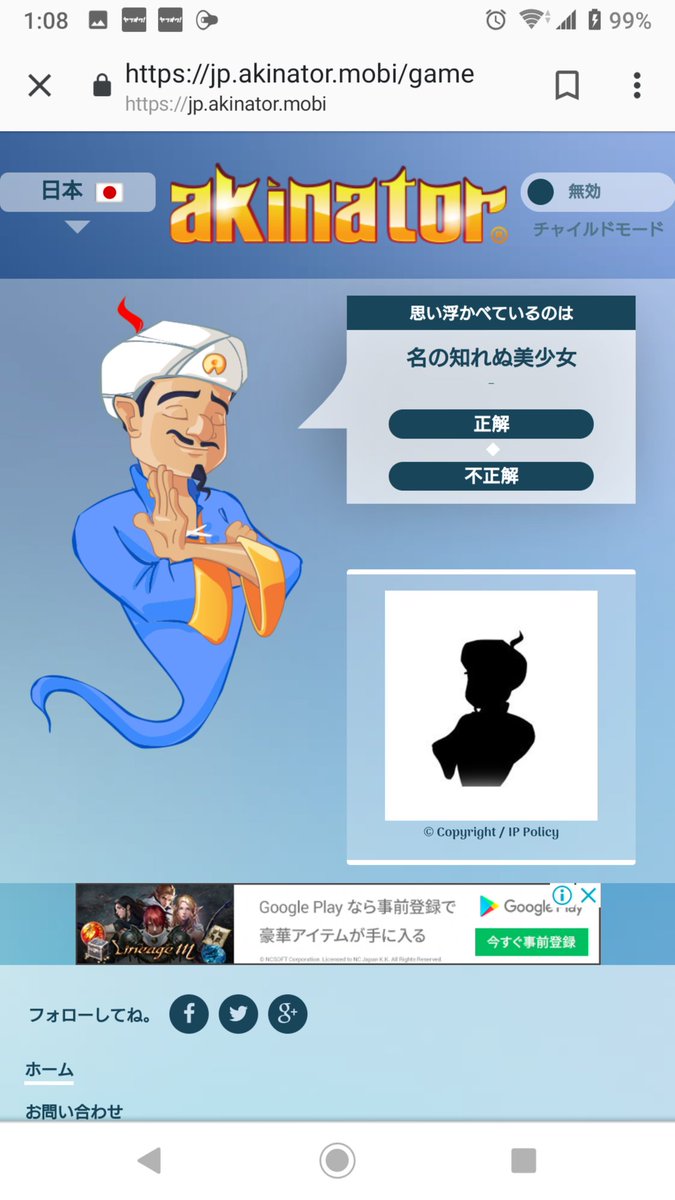This screenshot has width=675, height=1200.
Task: Open the browser overflow menu
Action: pyautogui.click(x=637, y=86)
